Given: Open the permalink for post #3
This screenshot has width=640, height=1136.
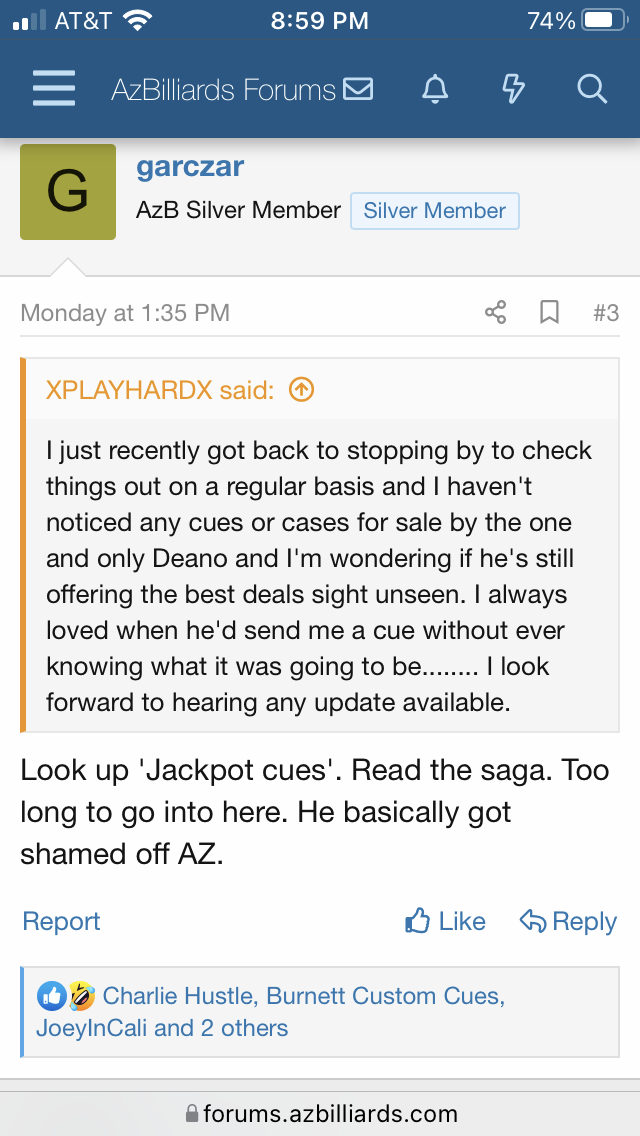Looking at the screenshot, I should tap(605, 313).
